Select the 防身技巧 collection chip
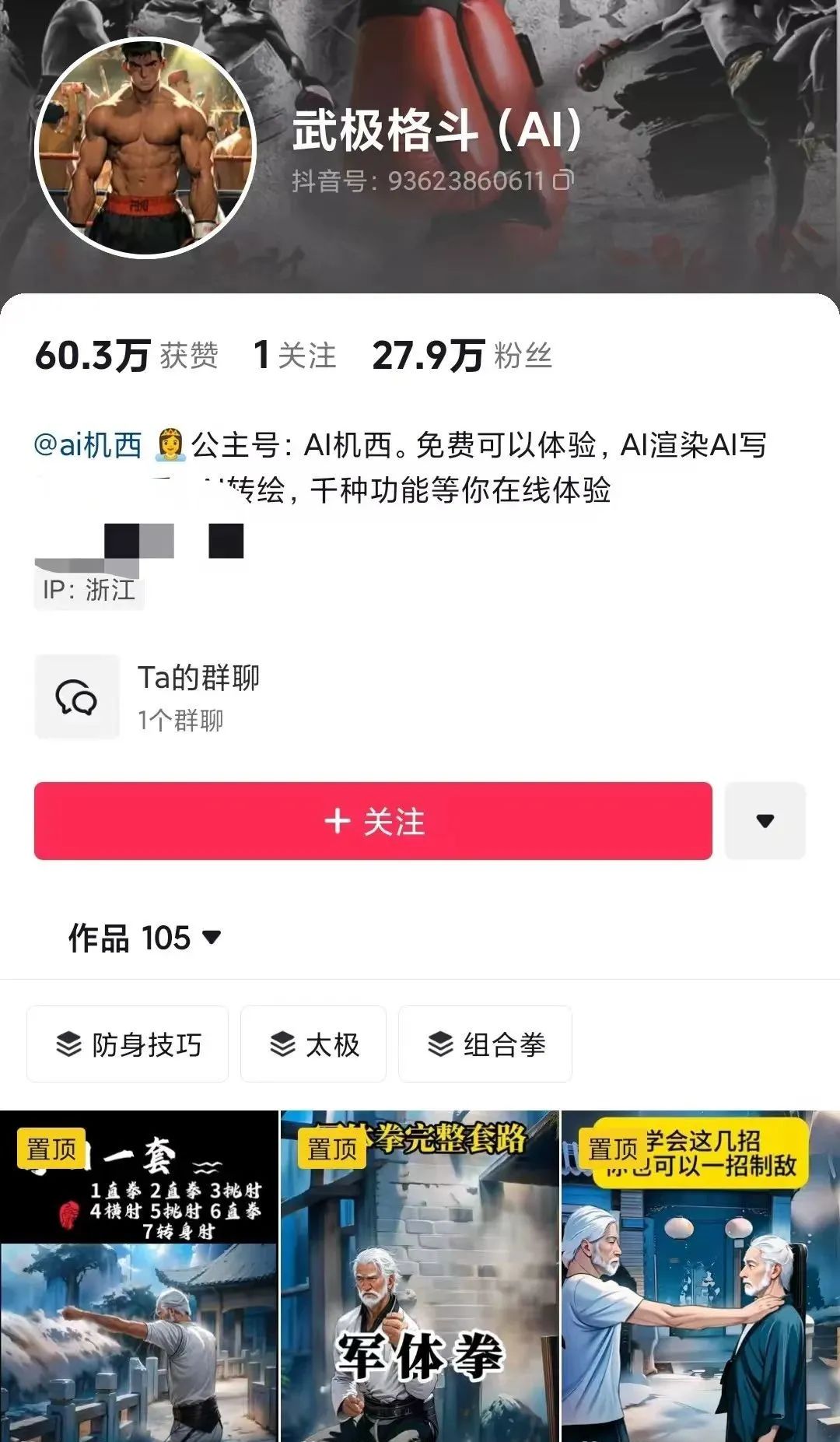 click(x=128, y=1044)
